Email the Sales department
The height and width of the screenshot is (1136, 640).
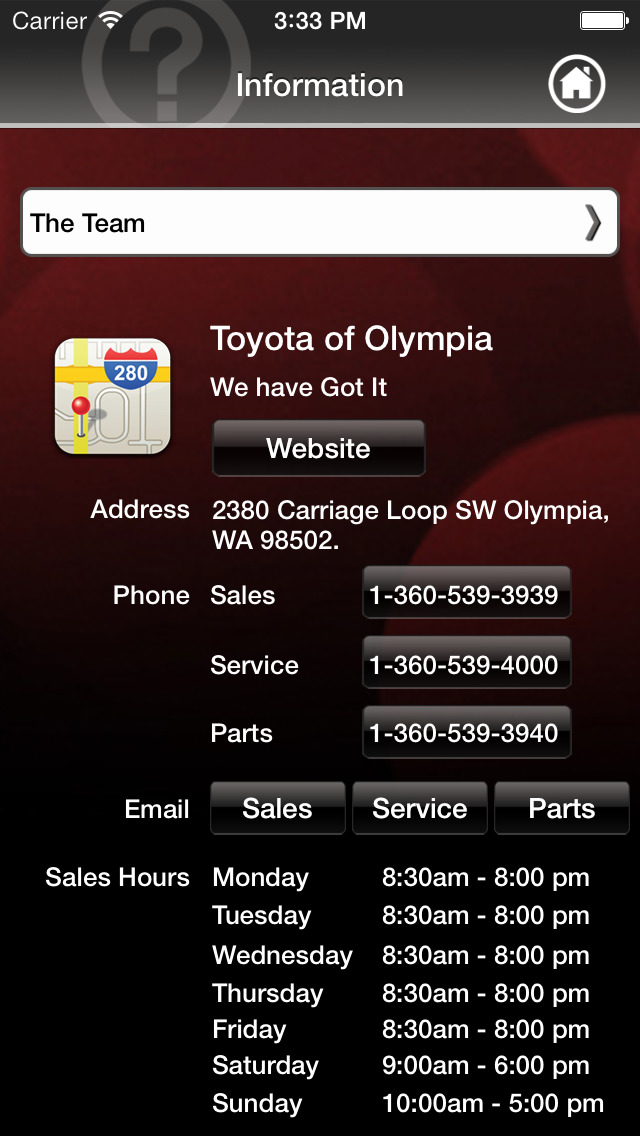(x=278, y=808)
